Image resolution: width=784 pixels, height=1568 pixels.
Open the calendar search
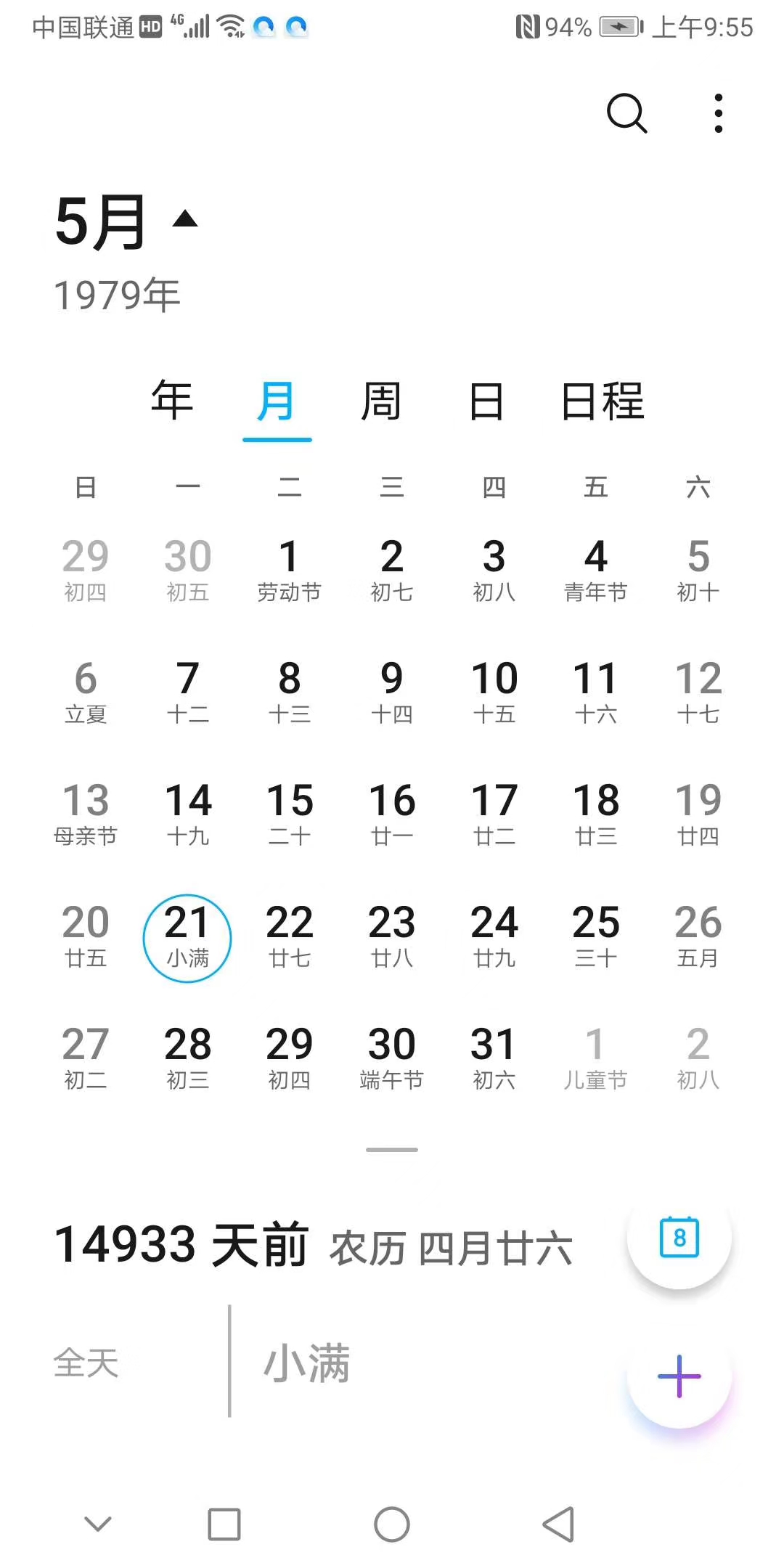pyautogui.click(x=626, y=113)
